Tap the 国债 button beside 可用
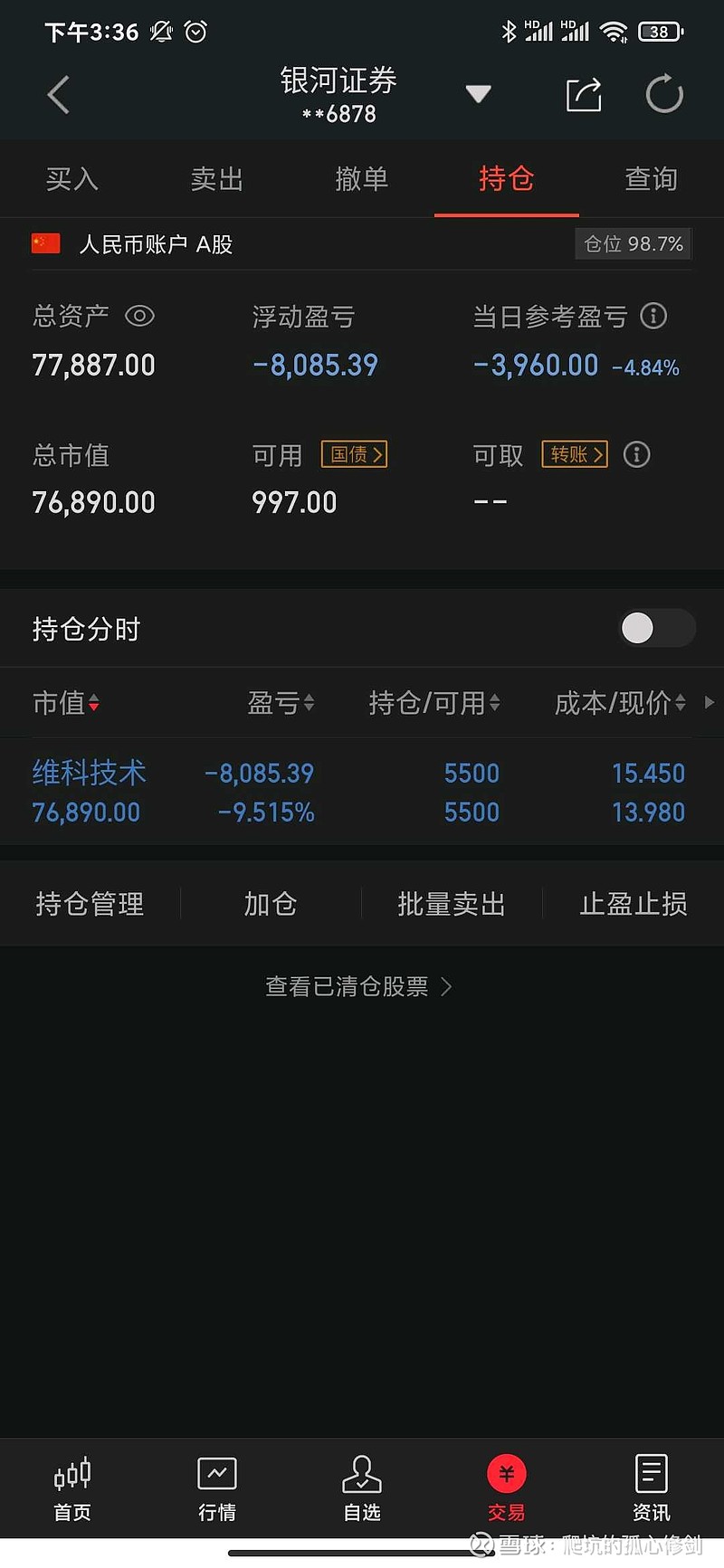Image resolution: width=724 pixels, height=1568 pixels. [x=354, y=454]
